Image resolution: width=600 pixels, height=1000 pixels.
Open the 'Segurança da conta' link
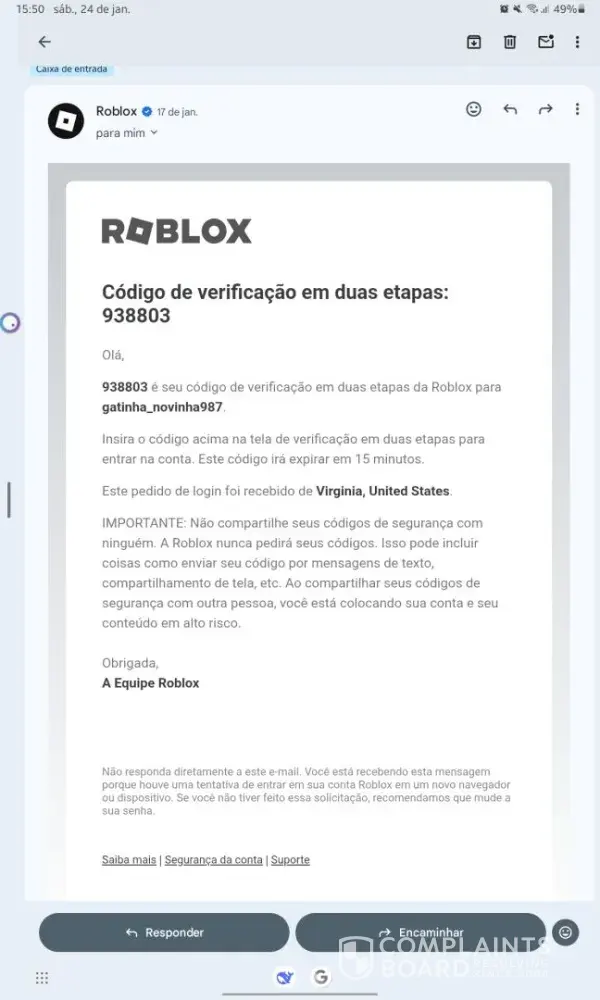coord(213,860)
